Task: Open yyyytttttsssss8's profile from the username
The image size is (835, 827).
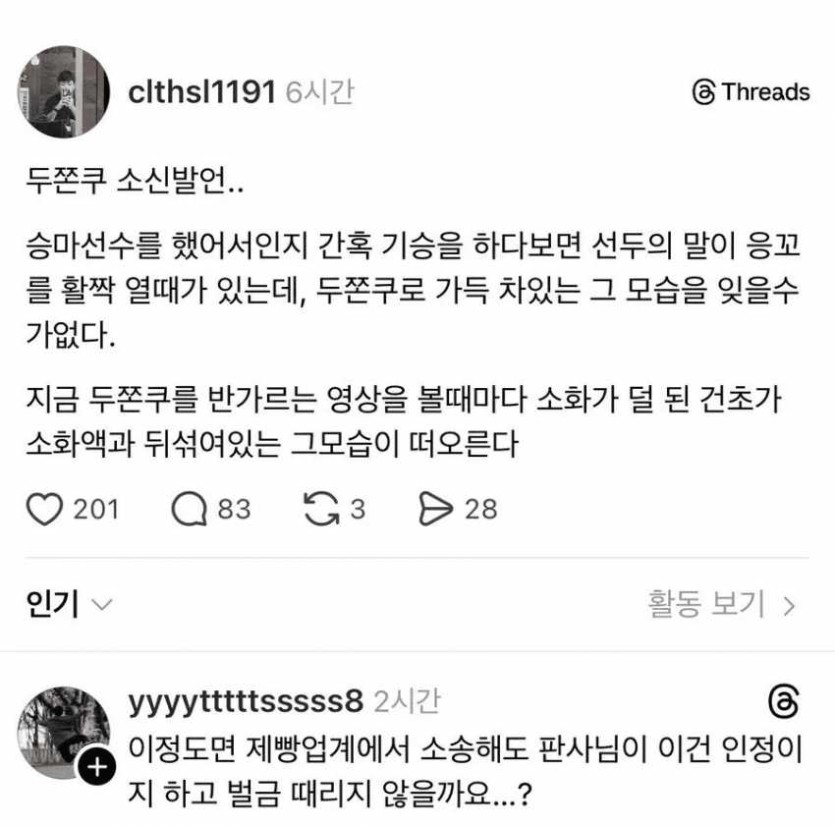Action: [246, 702]
